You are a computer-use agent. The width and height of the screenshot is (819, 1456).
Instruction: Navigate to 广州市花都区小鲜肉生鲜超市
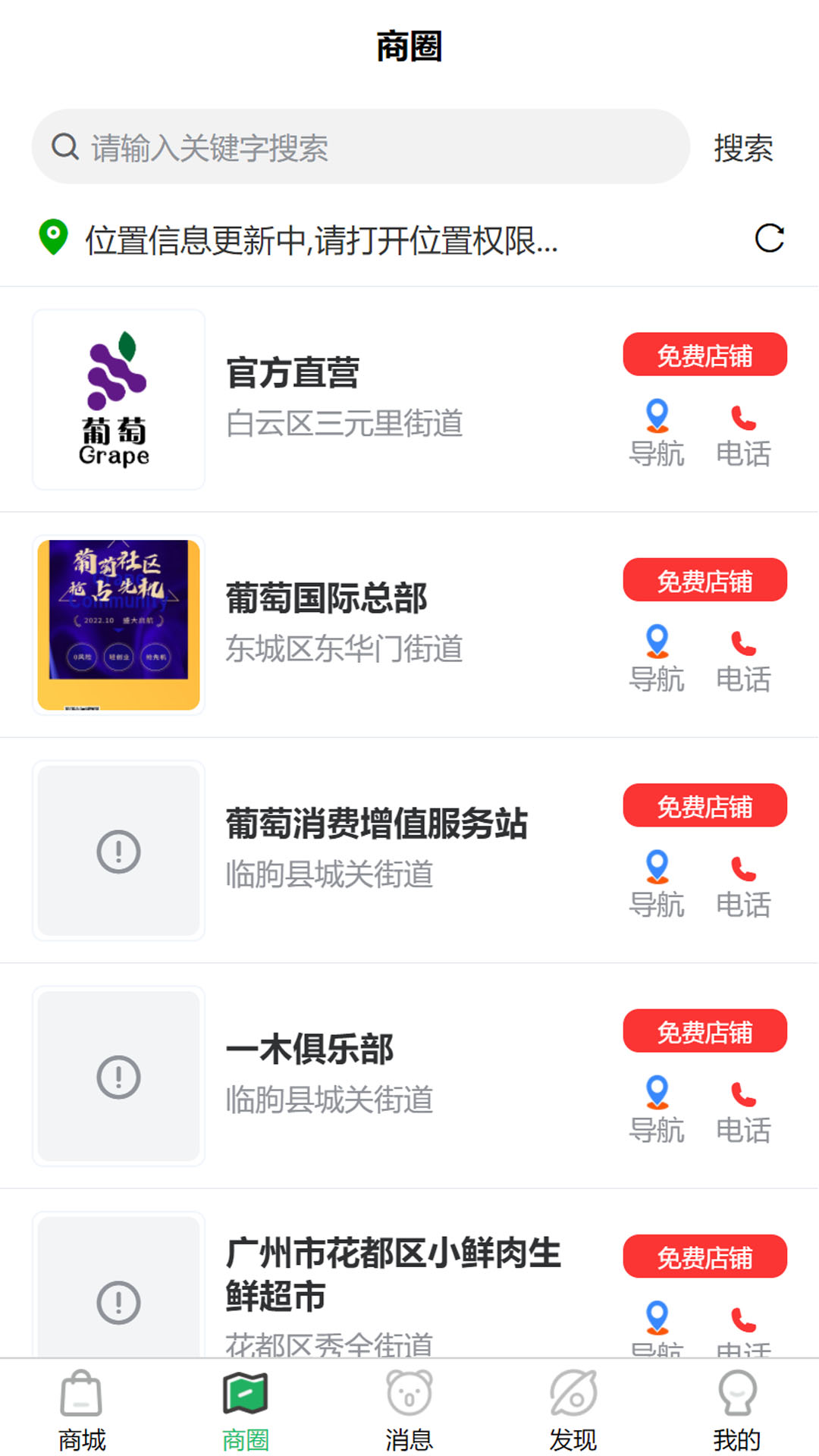point(657,1323)
